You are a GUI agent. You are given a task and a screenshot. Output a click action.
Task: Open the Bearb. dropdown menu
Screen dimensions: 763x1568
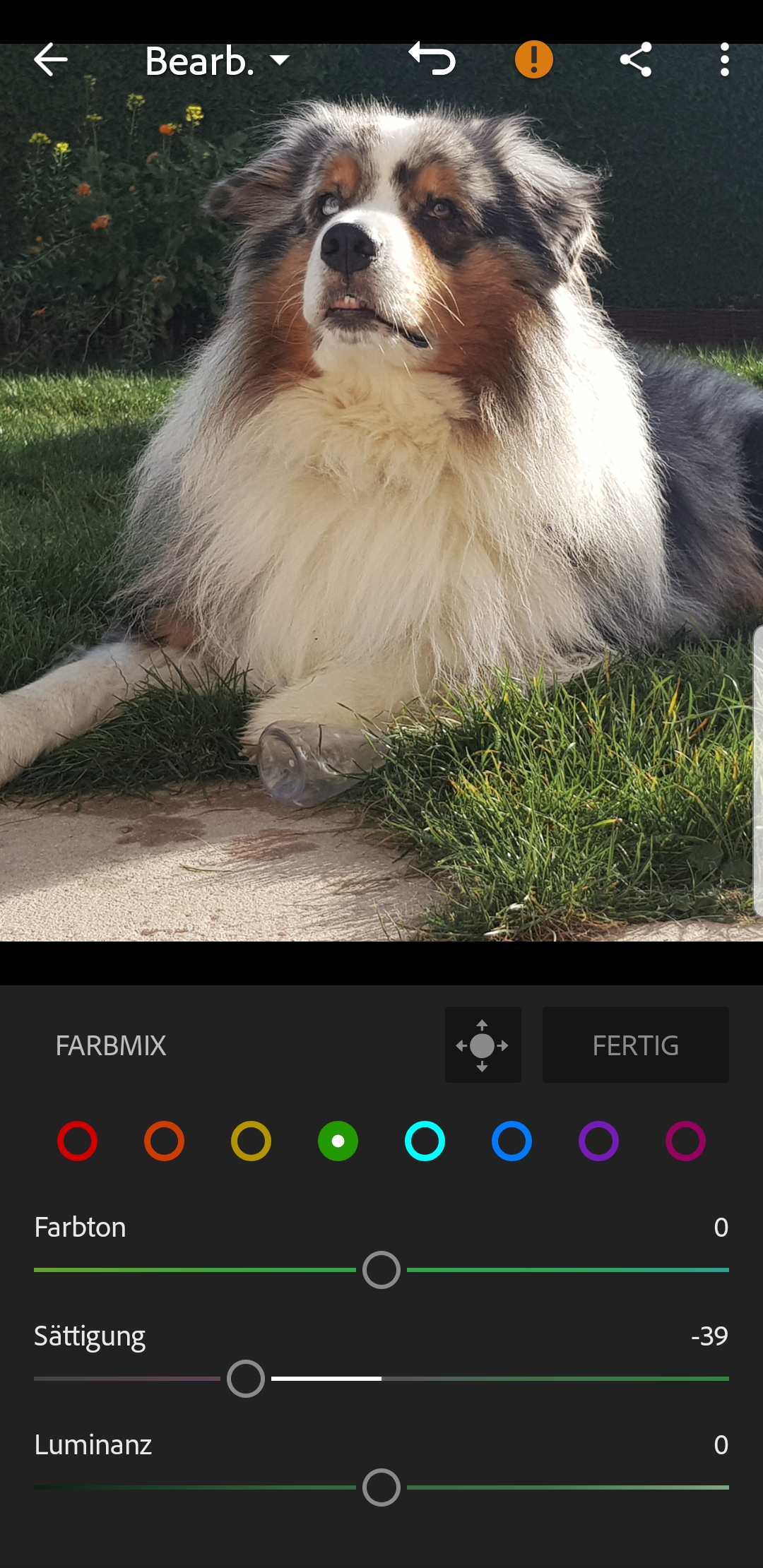coord(217,61)
